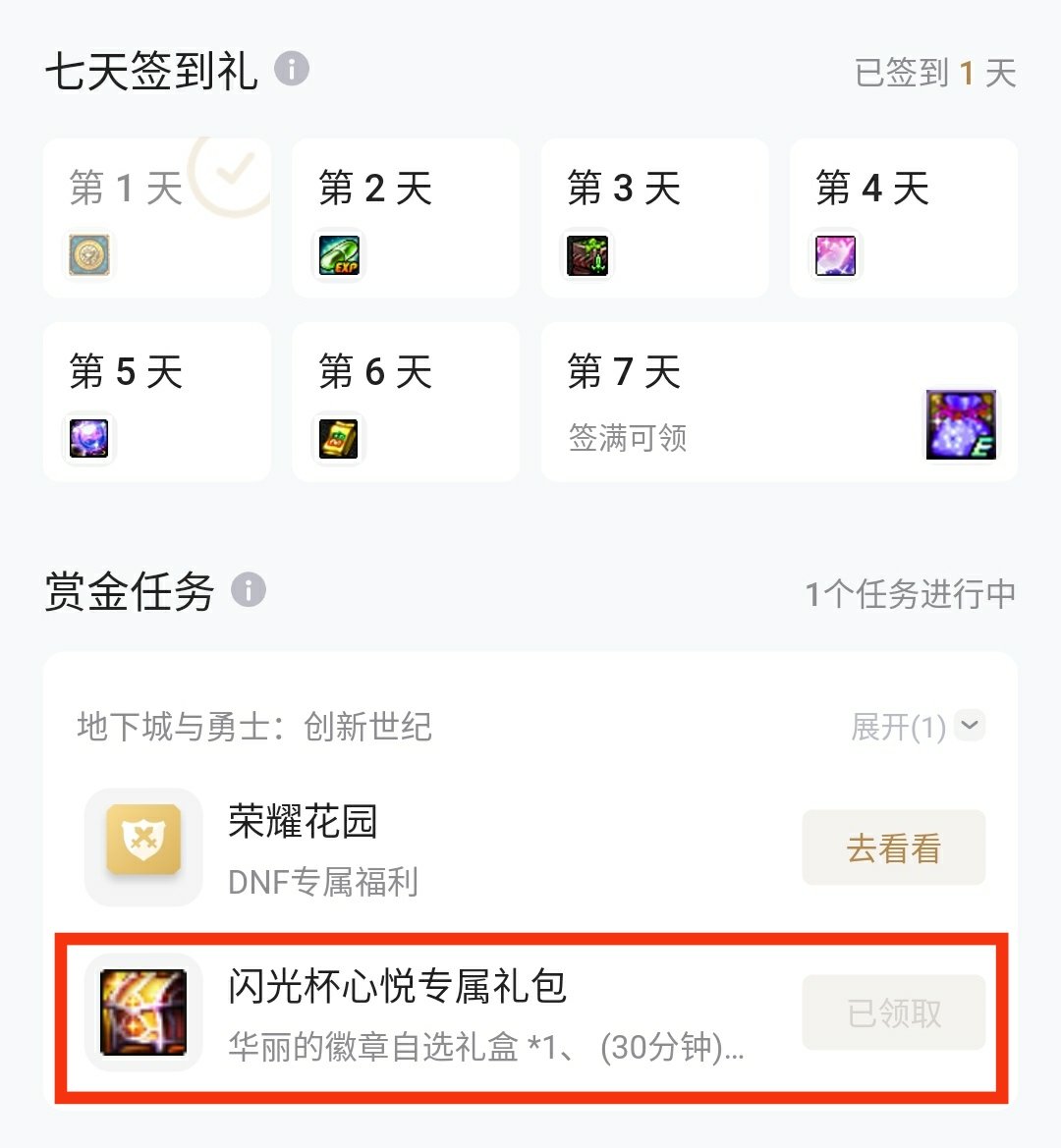The height and width of the screenshot is (1148, 1061).
Task: Expand the 展开(1) task list
Action: (917, 728)
